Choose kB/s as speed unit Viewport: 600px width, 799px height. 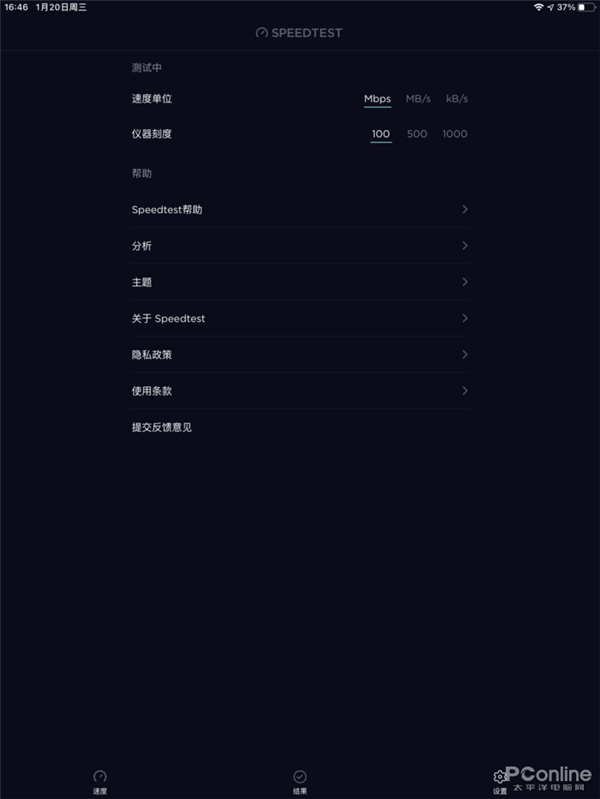click(x=456, y=99)
